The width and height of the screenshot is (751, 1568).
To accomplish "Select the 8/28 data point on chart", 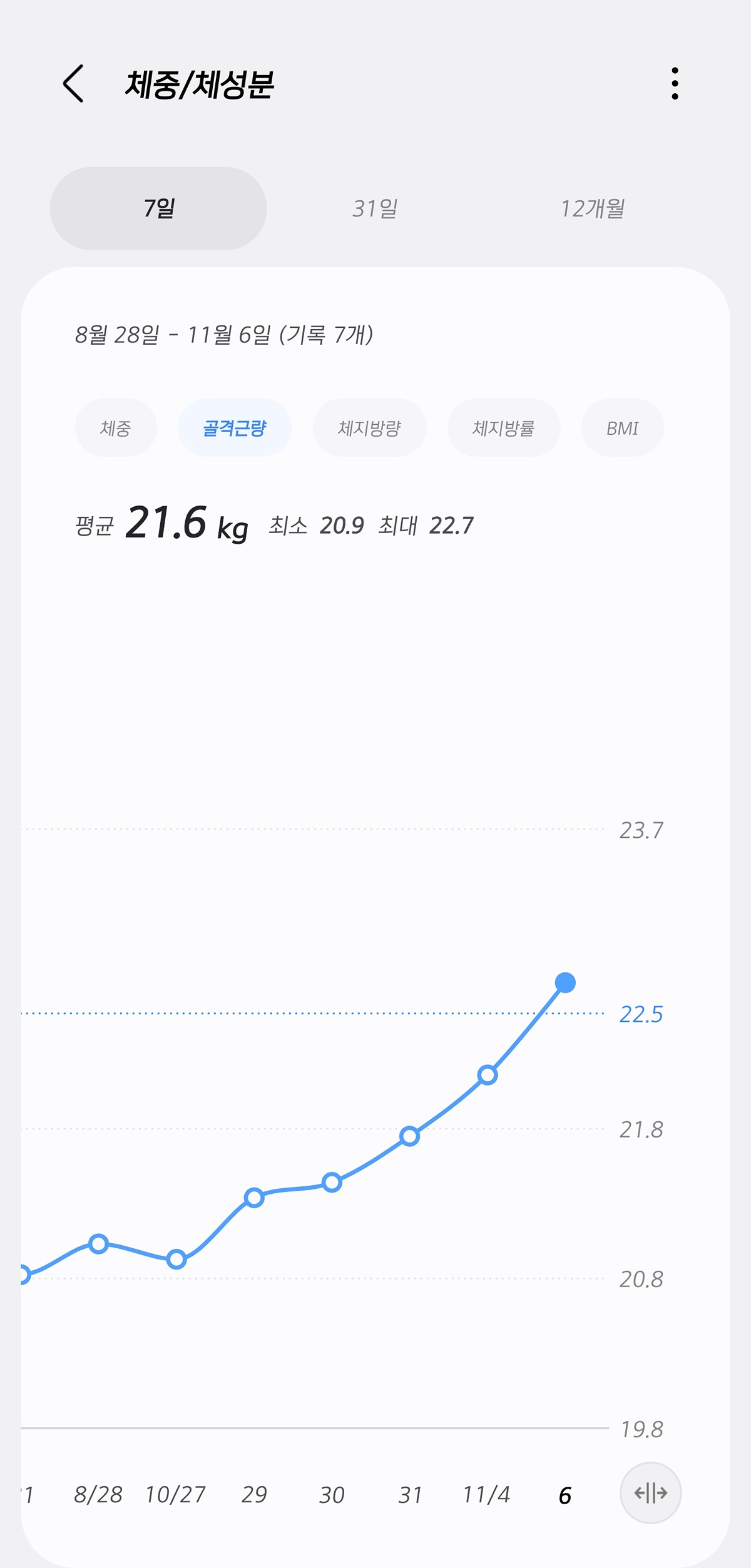I will tap(98, 1244).
